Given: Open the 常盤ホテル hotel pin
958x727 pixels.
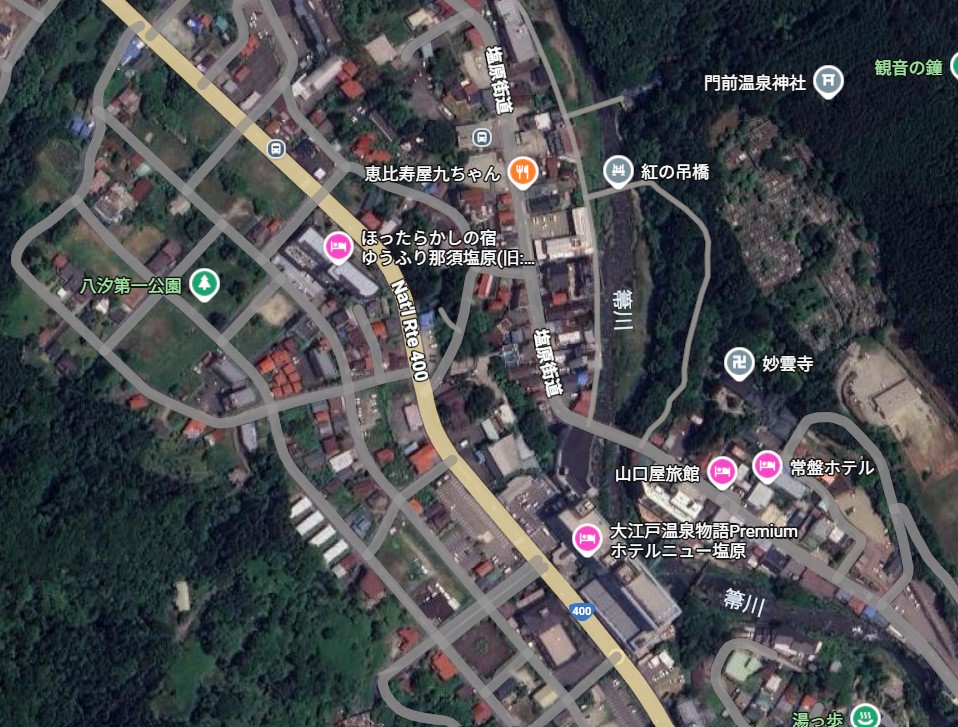Looking at the screenshot, I should click(767, 466).
